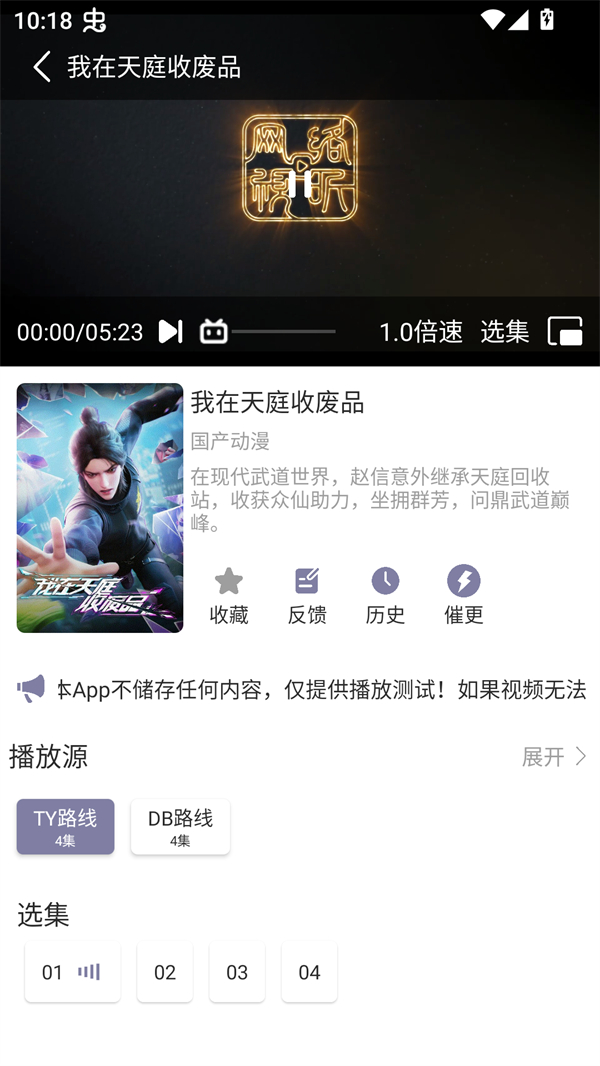Change the 1.0倍速 playback speed
This screenshot has width=600, height=1066.
[x=420, y=331]
